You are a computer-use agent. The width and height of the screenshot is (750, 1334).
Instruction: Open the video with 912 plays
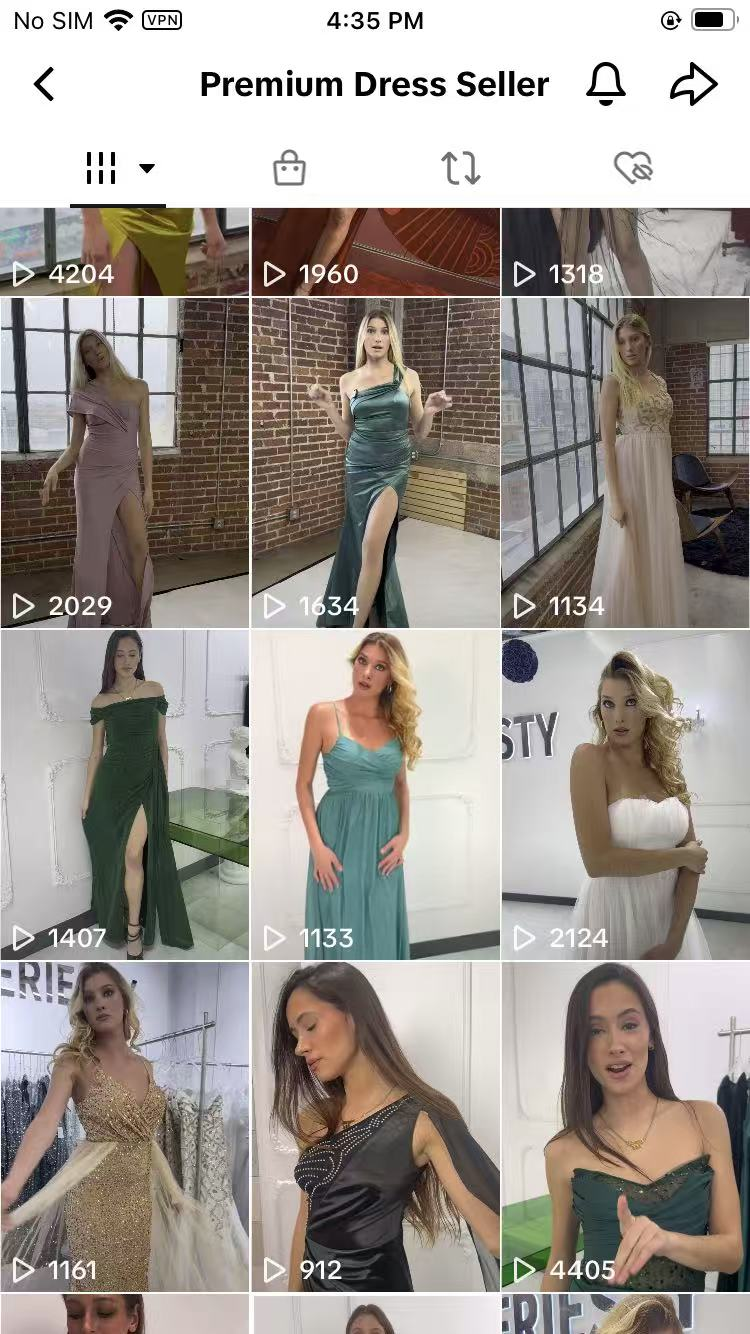pos(375,1127)
